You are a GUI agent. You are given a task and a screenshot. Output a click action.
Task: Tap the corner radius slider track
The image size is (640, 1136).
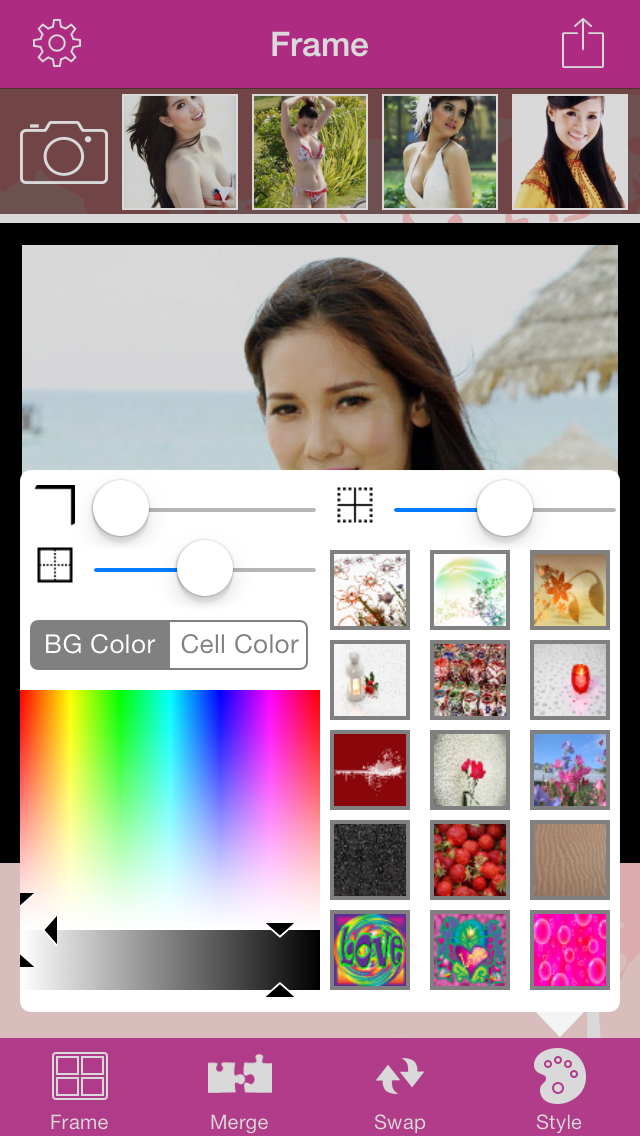[x=230, y=509]
